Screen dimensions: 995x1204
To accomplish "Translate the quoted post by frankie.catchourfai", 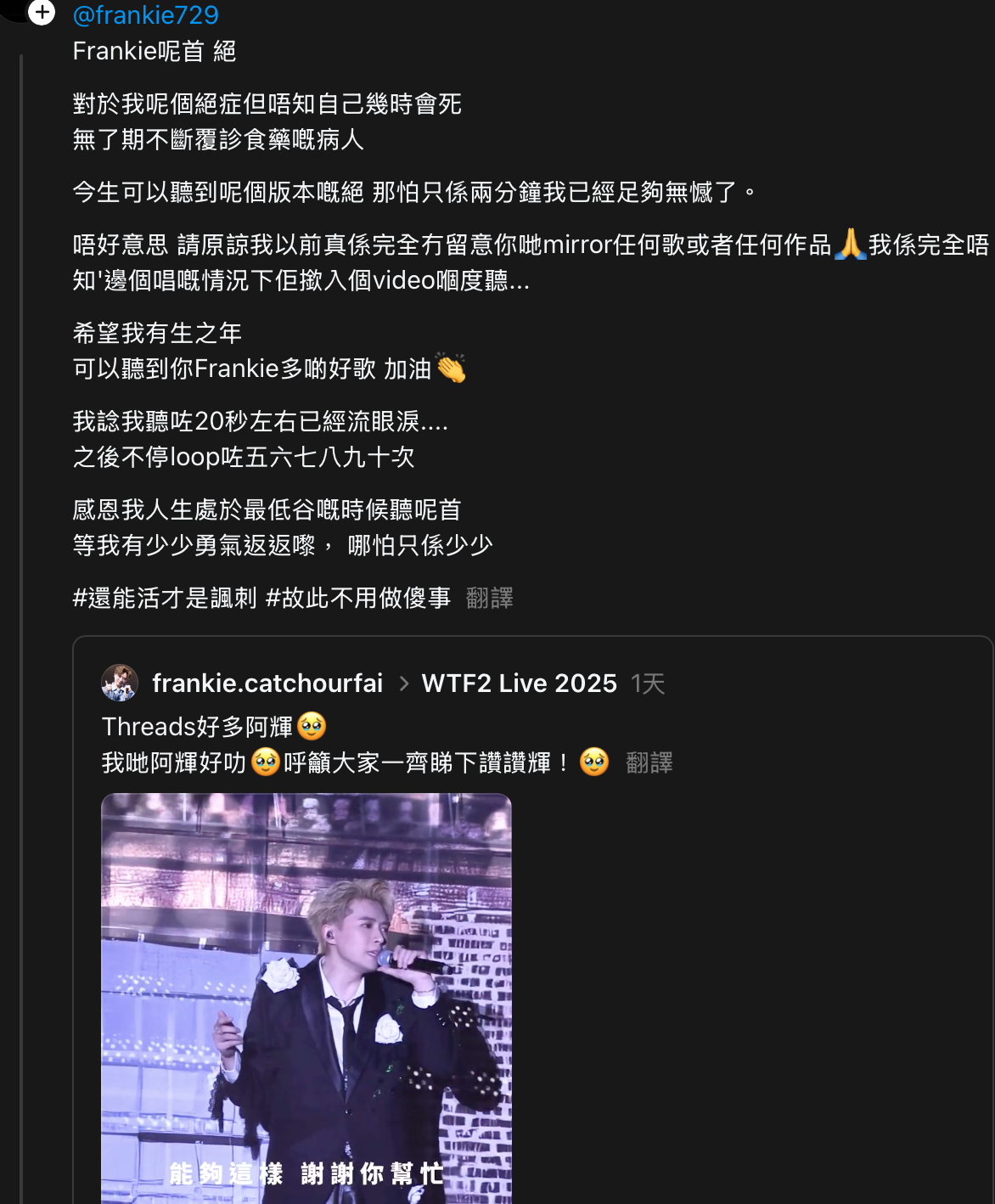I will (x=649, y=763).
